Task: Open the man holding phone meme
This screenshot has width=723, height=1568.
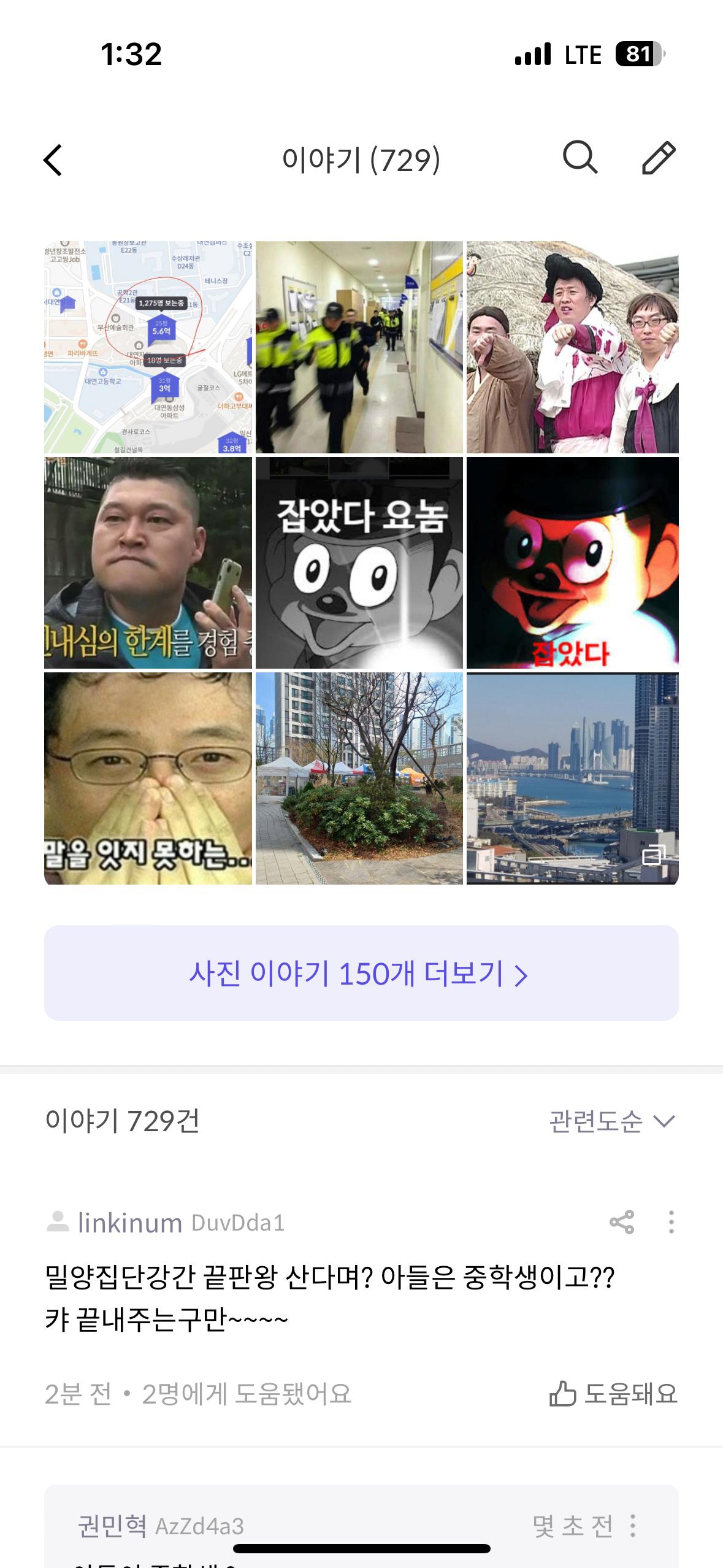Action: click(x=148, y=563)
